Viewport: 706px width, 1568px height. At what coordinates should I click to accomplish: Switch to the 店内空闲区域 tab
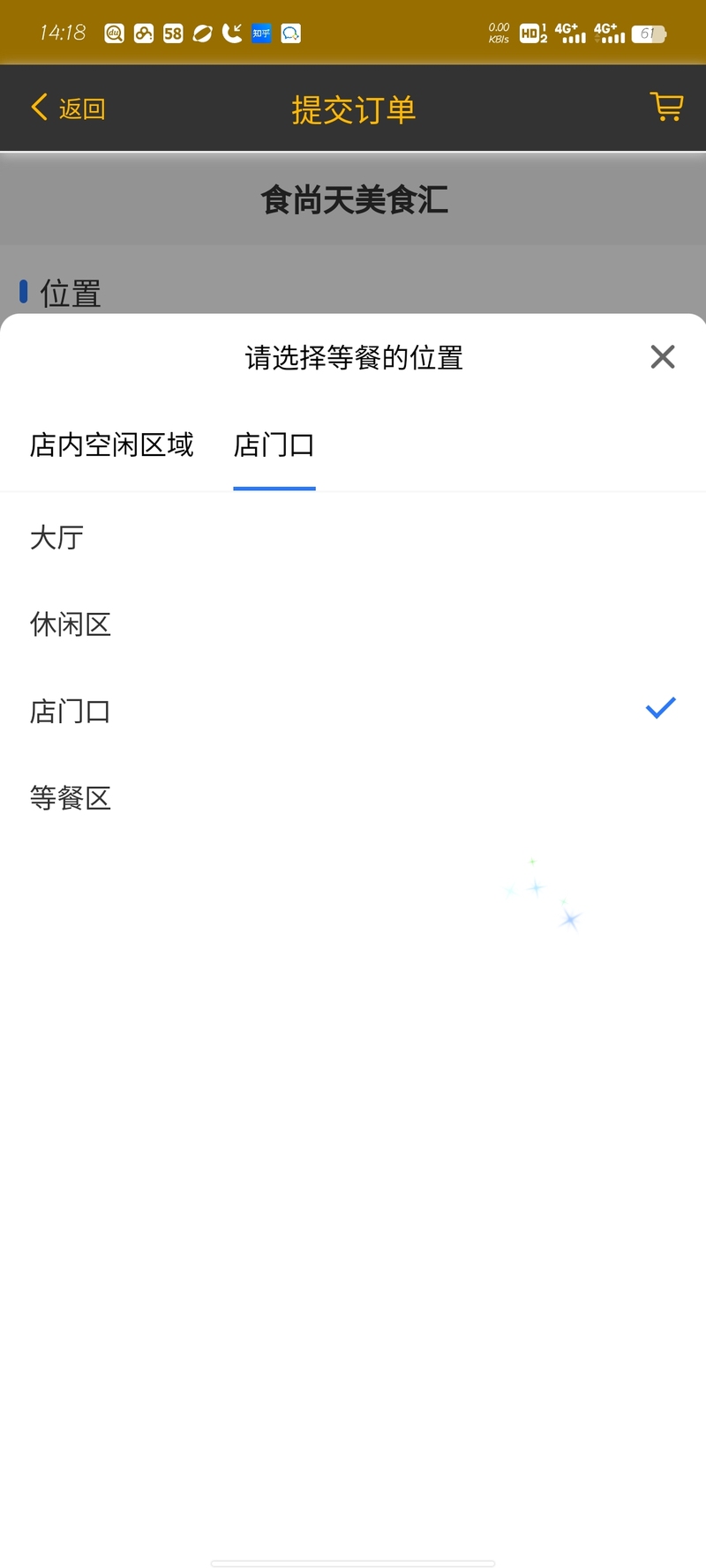pos(112,445)
